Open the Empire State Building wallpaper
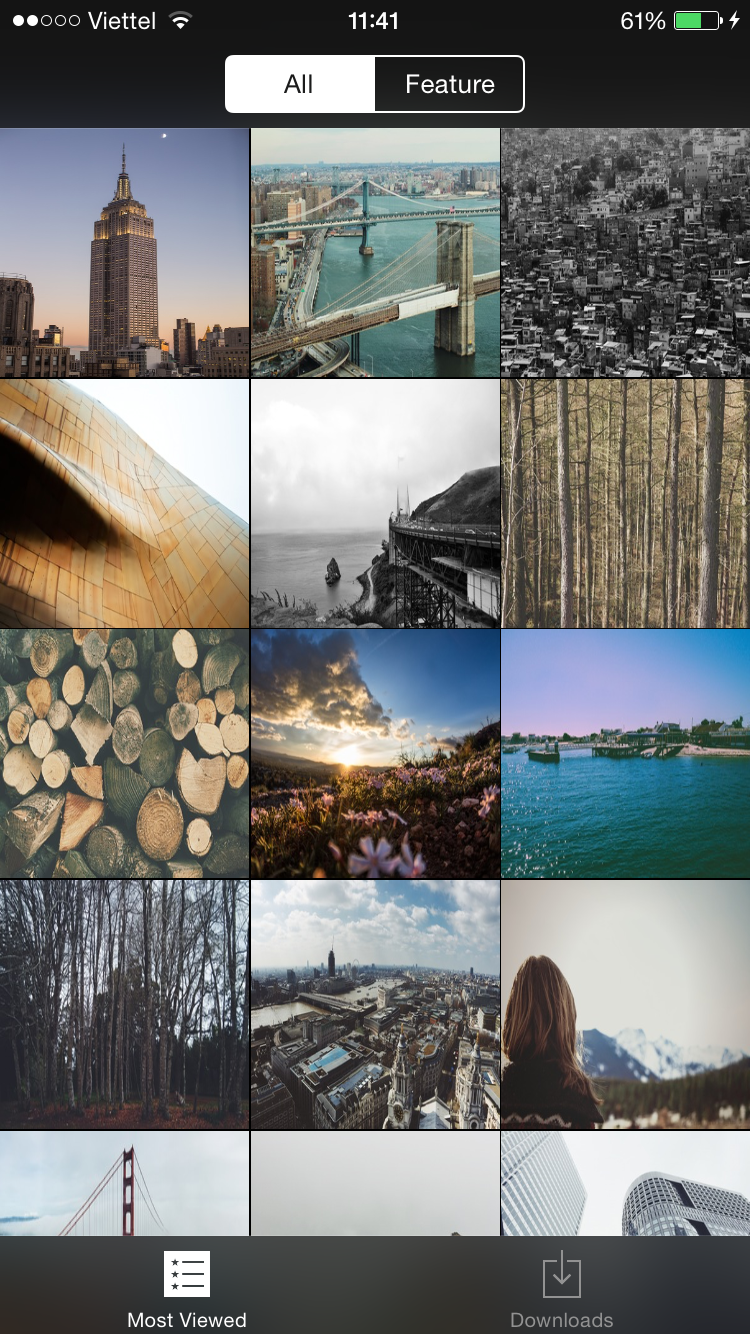The height and width of the screenshot is (1334, 750). pos(124,252)
